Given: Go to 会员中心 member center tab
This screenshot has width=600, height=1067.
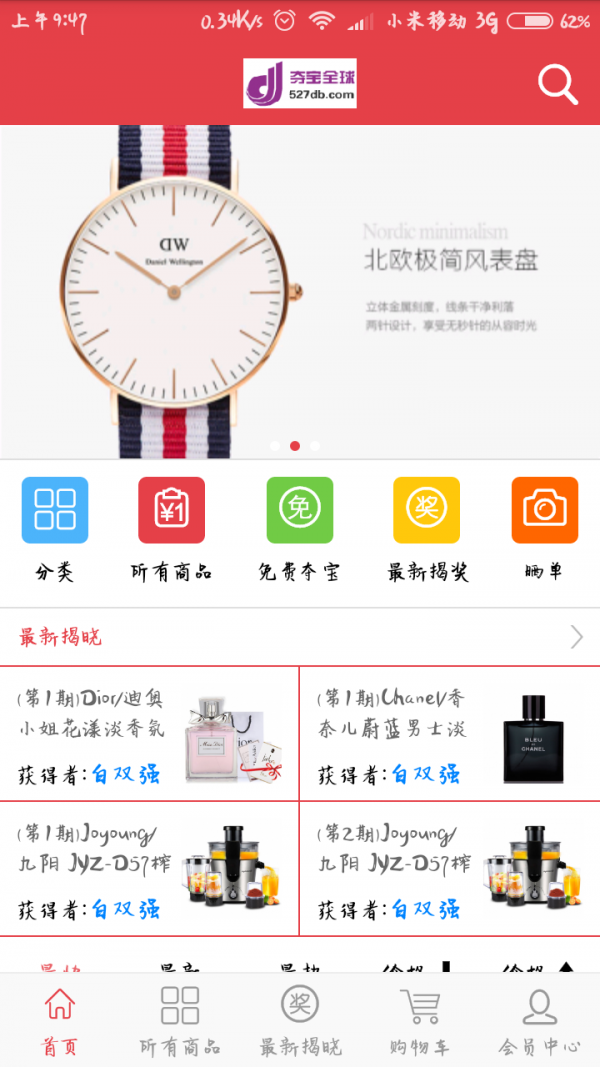Looking at the screenshot, I should 540,1020.
